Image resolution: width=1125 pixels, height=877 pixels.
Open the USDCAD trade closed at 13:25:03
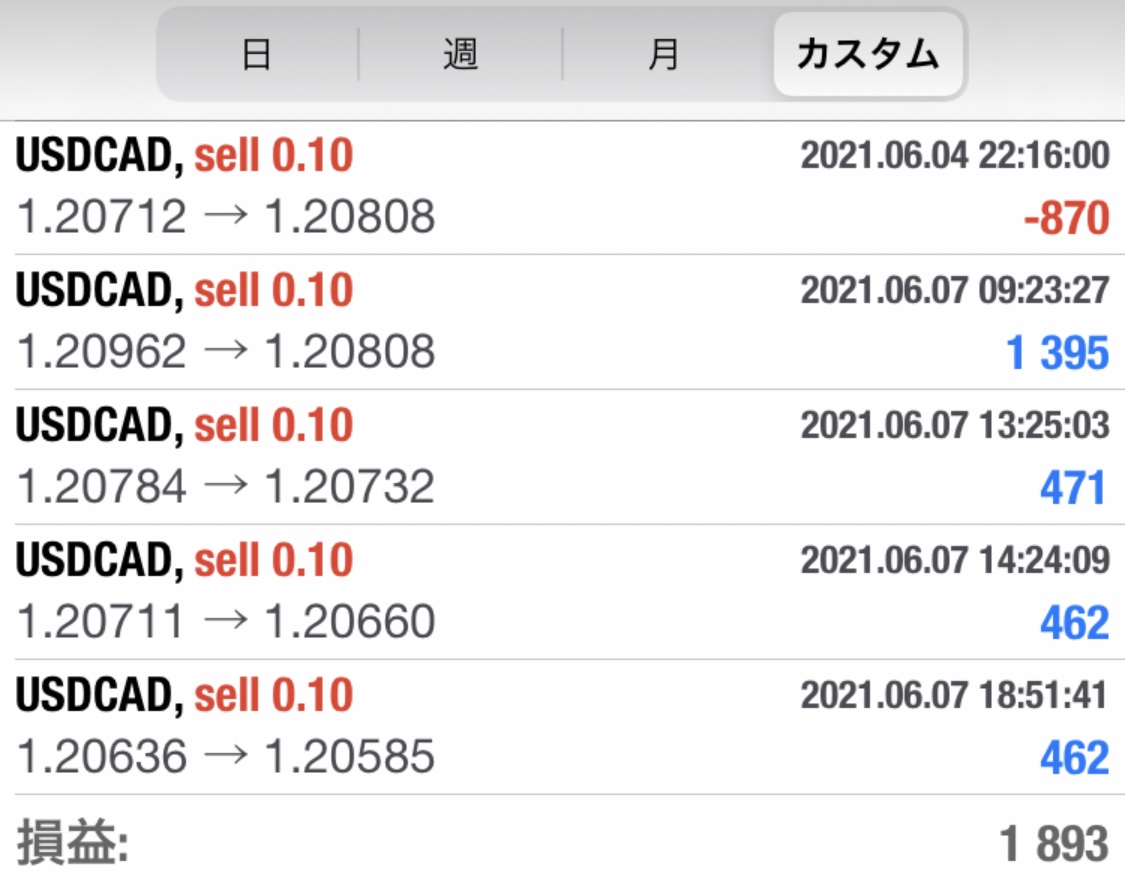point(562,457)
